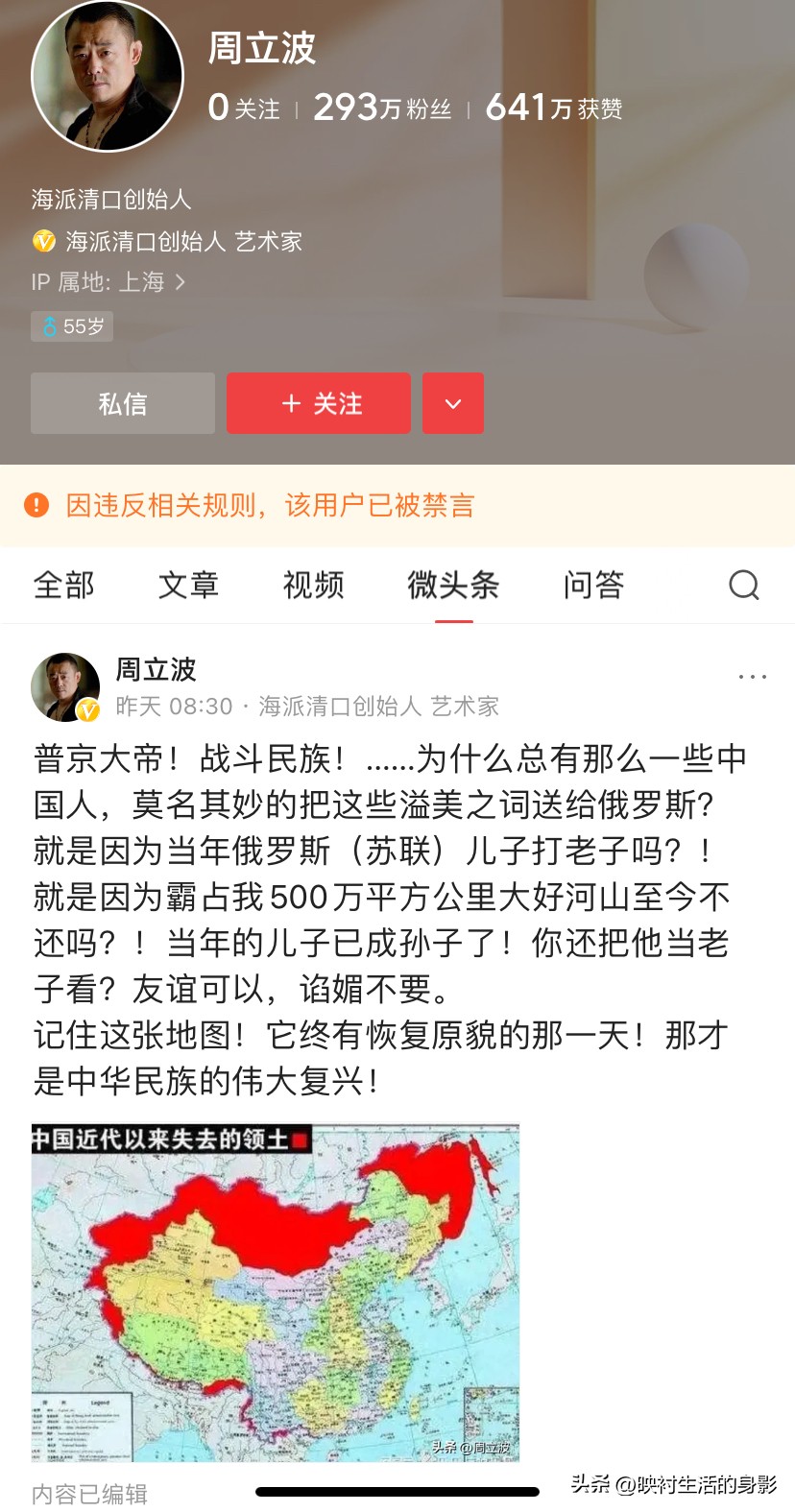
Task: Open the search icon
Action: tap(743, 585)
